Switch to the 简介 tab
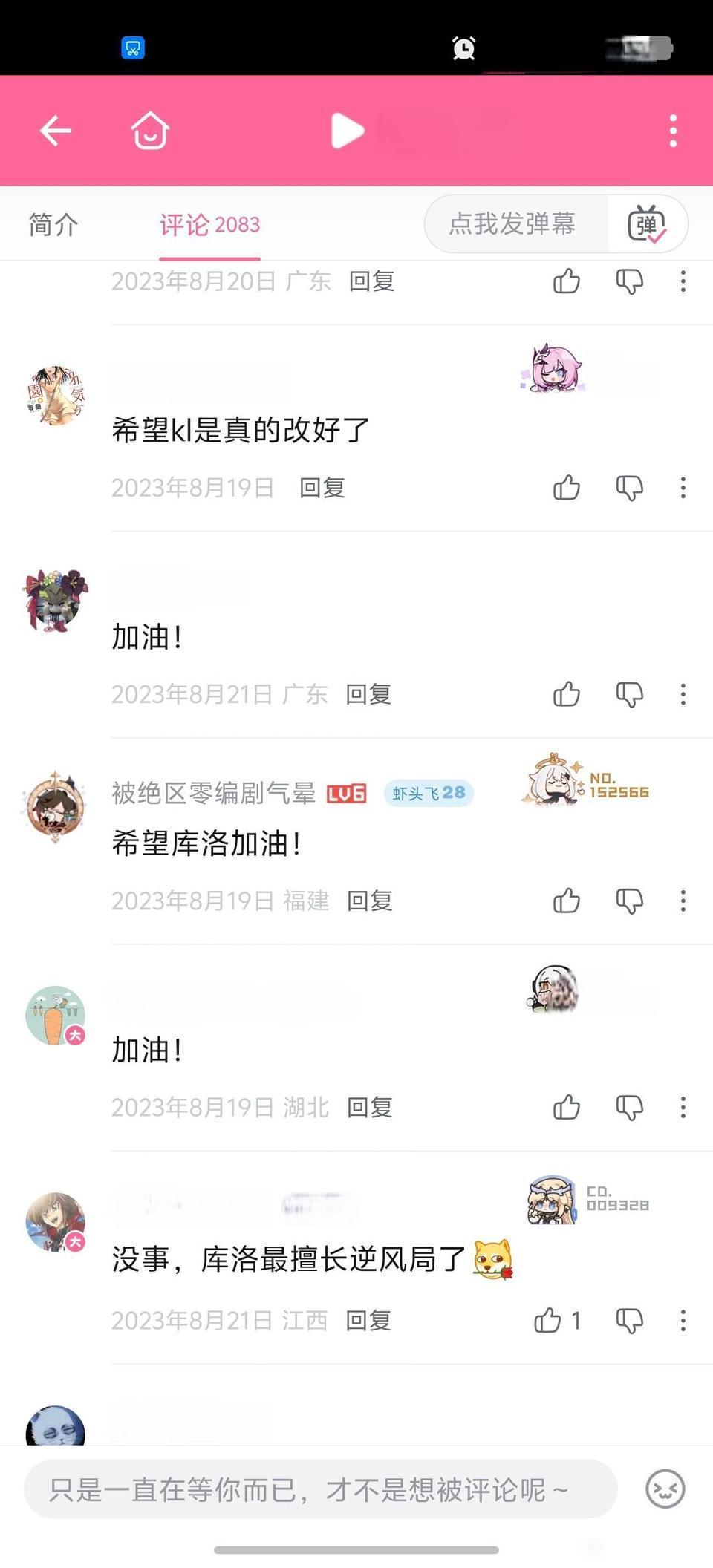This screenshot has width=713, height=1568. click(53, 224)
